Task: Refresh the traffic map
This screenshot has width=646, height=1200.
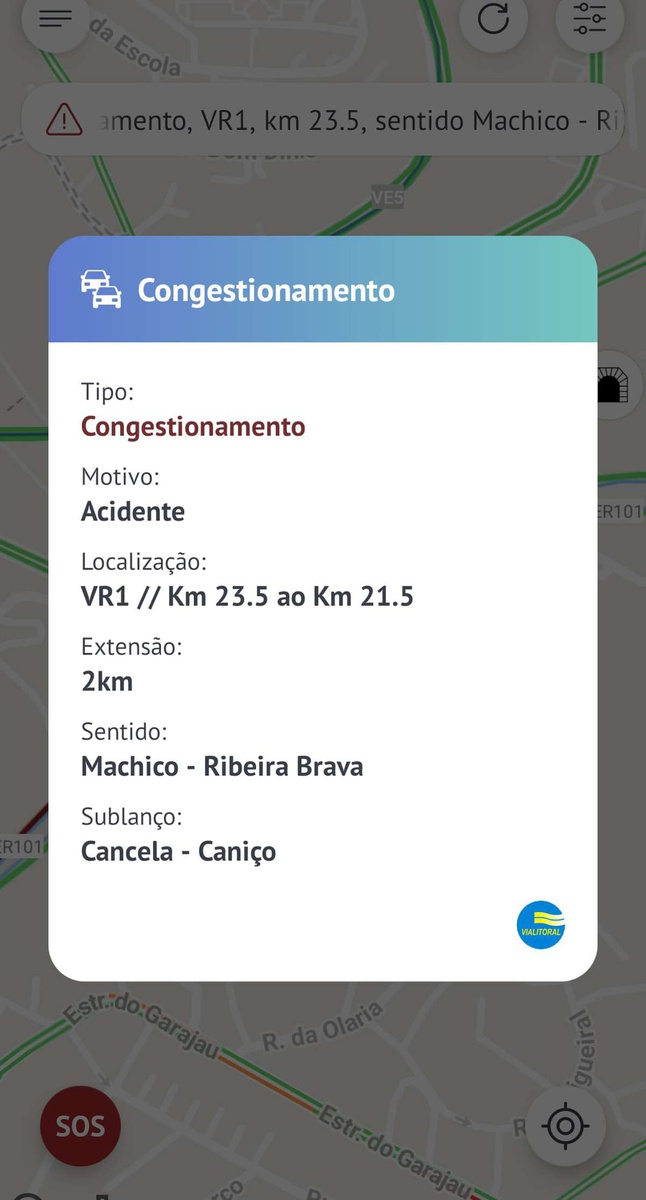Action: pyautogui.click(x=493, y=18)
